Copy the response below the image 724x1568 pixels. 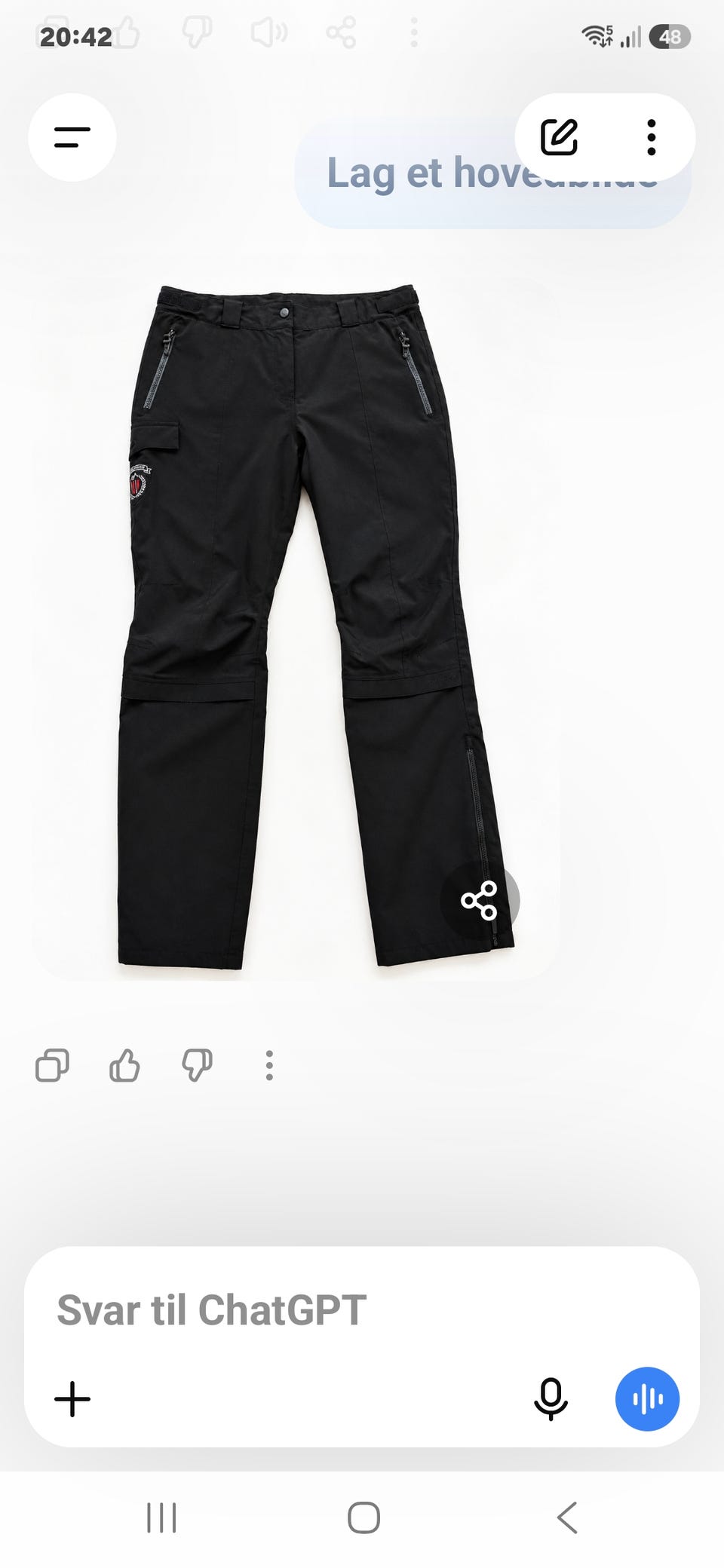pyautogui.click(x=52, y=1066)
